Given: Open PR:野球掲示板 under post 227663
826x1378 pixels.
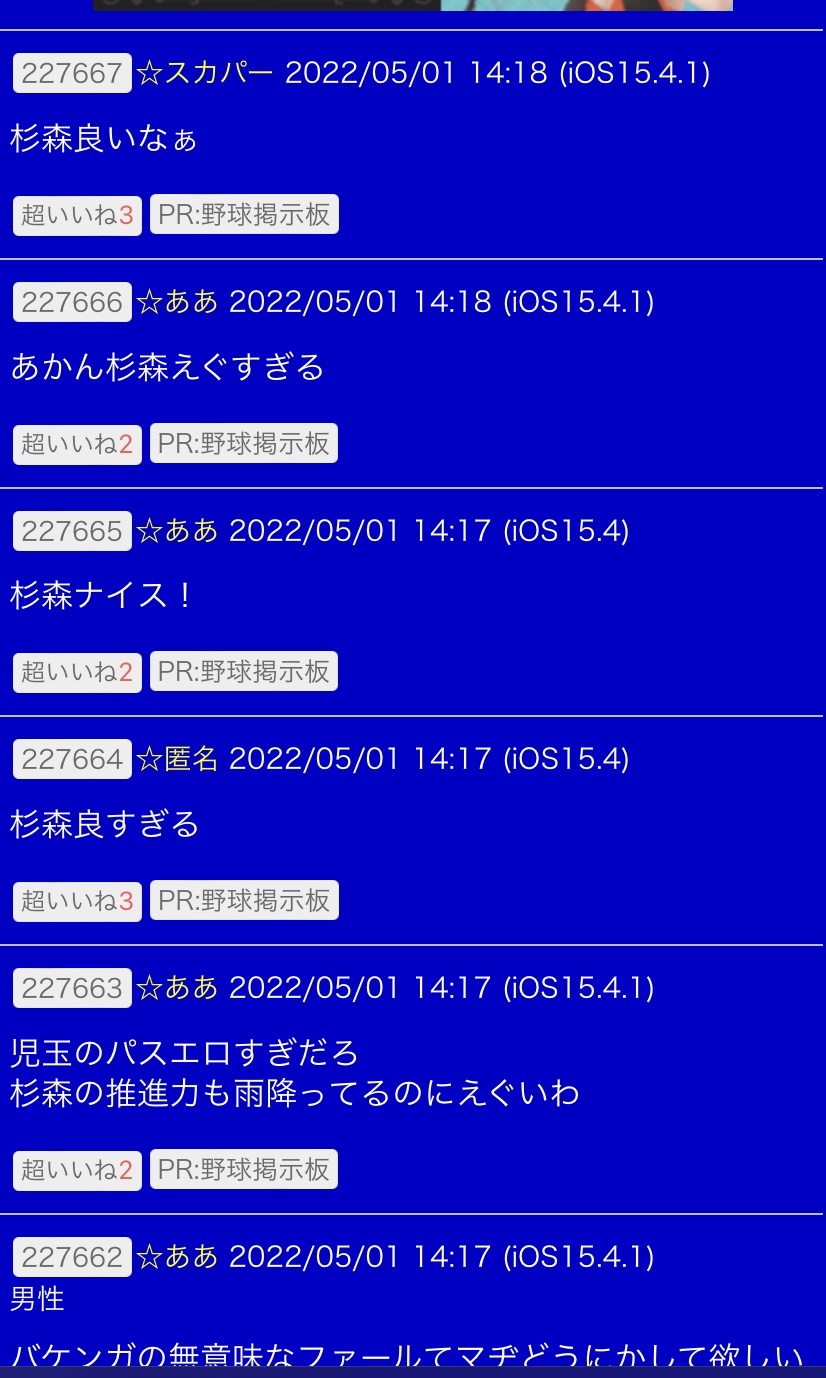Looking at the screenshot, I should (x=244, y=1169).
